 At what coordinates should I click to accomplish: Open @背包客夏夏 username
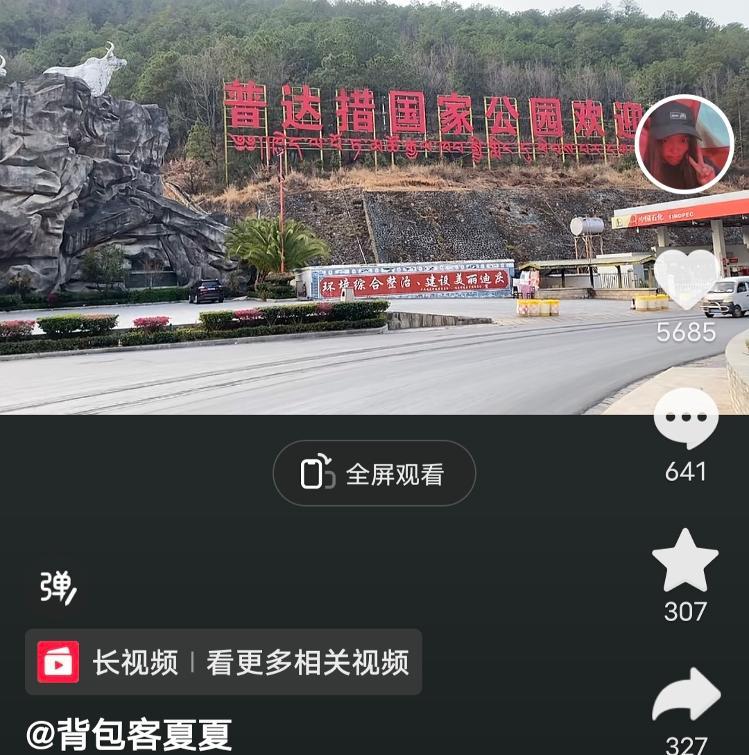129,735
